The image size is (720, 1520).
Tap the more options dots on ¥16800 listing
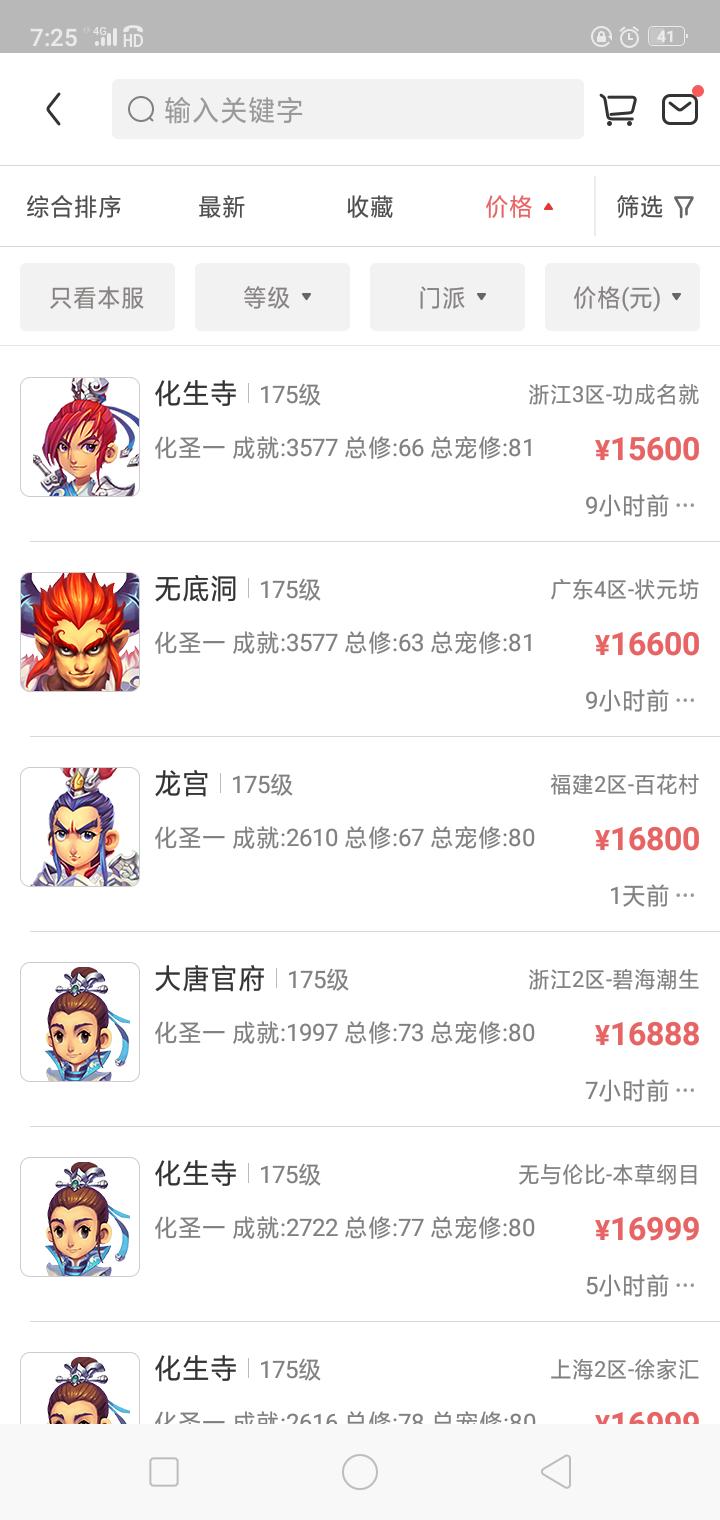tap(685, 895)
